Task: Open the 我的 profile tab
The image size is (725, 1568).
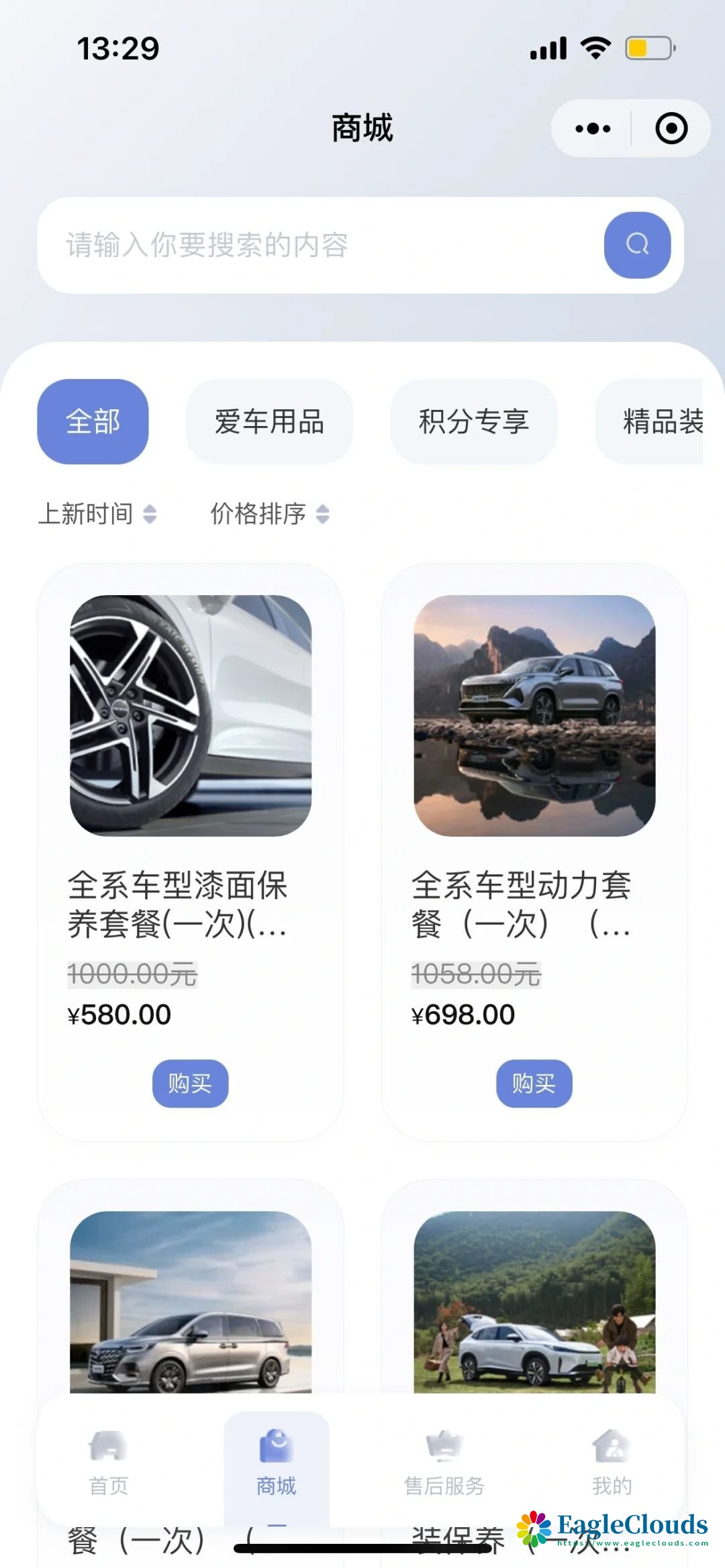Action: (612, 1463)
